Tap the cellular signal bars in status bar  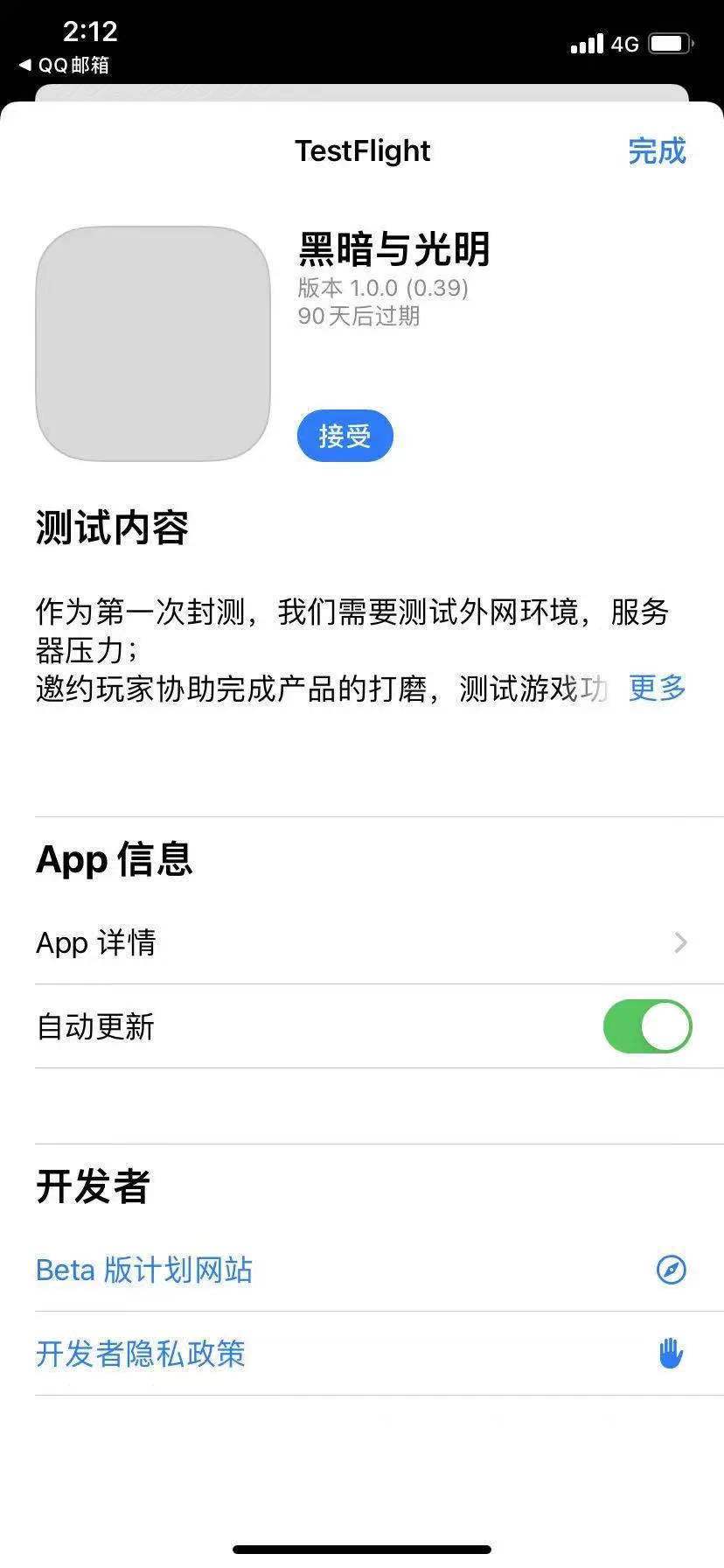coord(587,44)
